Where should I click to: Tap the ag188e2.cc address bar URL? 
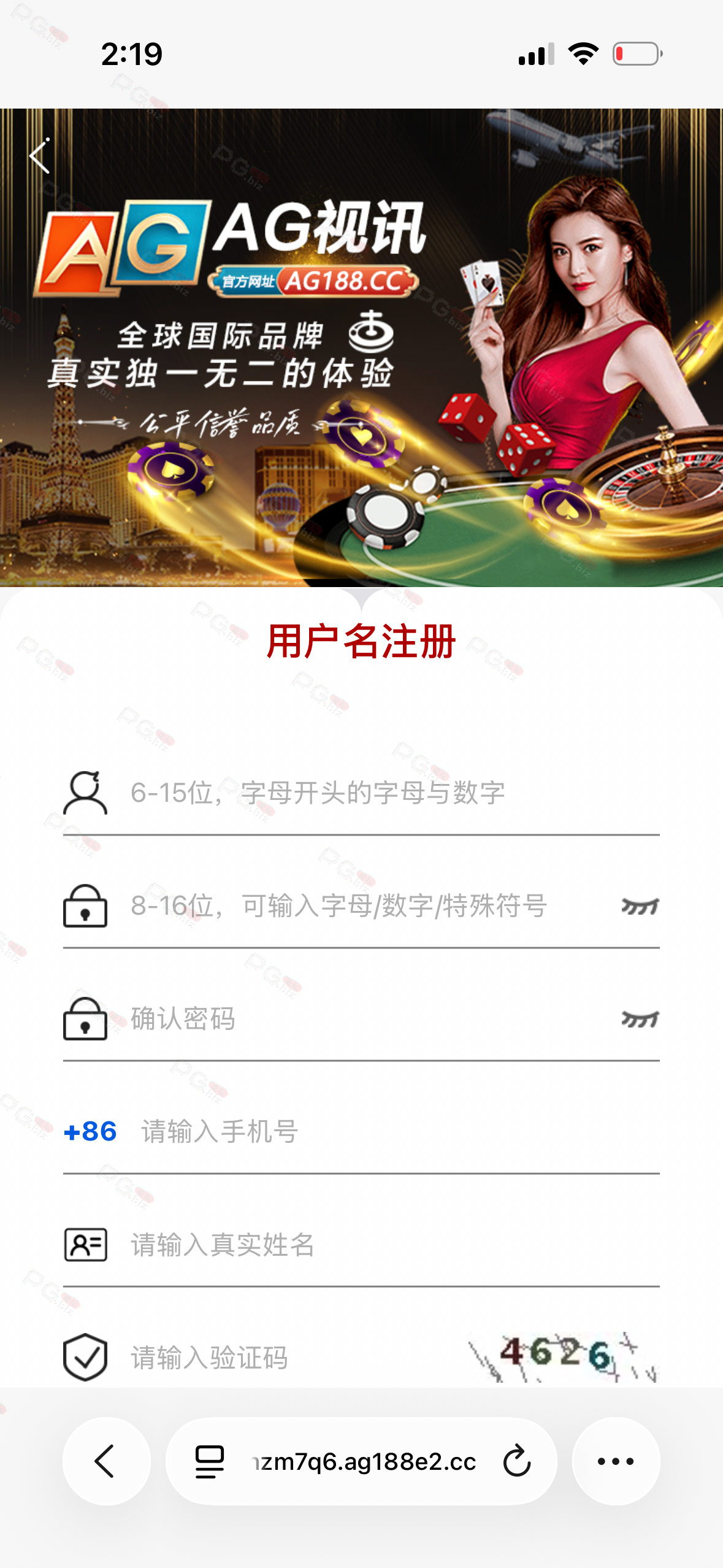pos(365,1461)
